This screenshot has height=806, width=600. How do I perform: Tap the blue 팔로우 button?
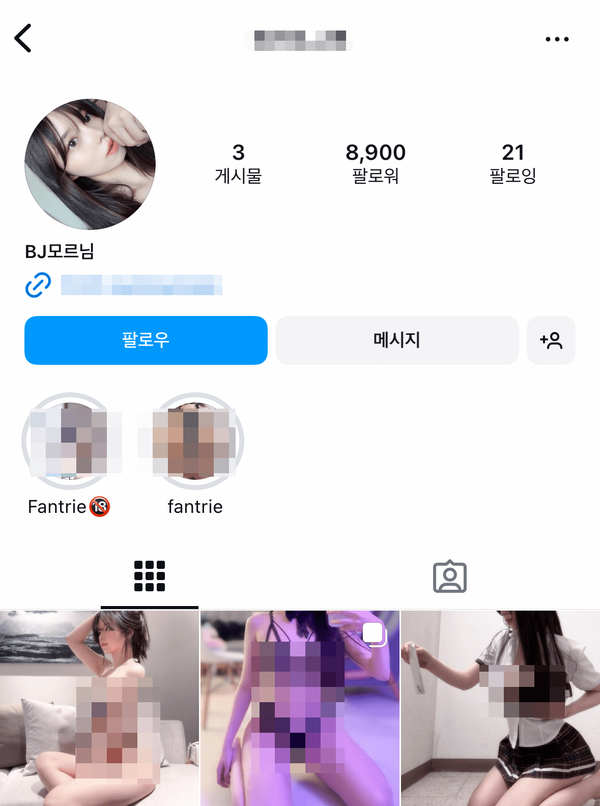146,340
